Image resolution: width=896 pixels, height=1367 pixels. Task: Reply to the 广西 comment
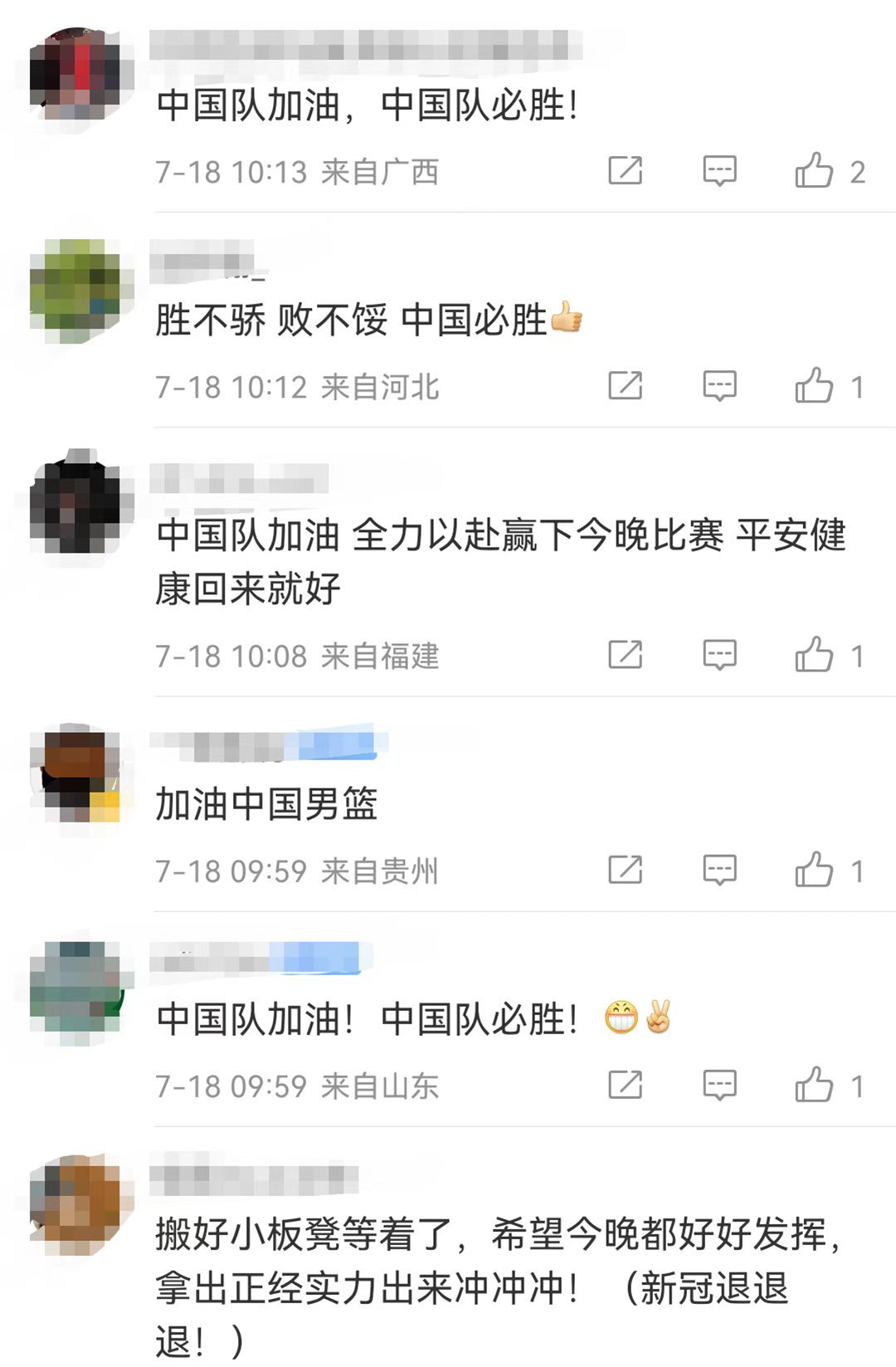(719, 171)
